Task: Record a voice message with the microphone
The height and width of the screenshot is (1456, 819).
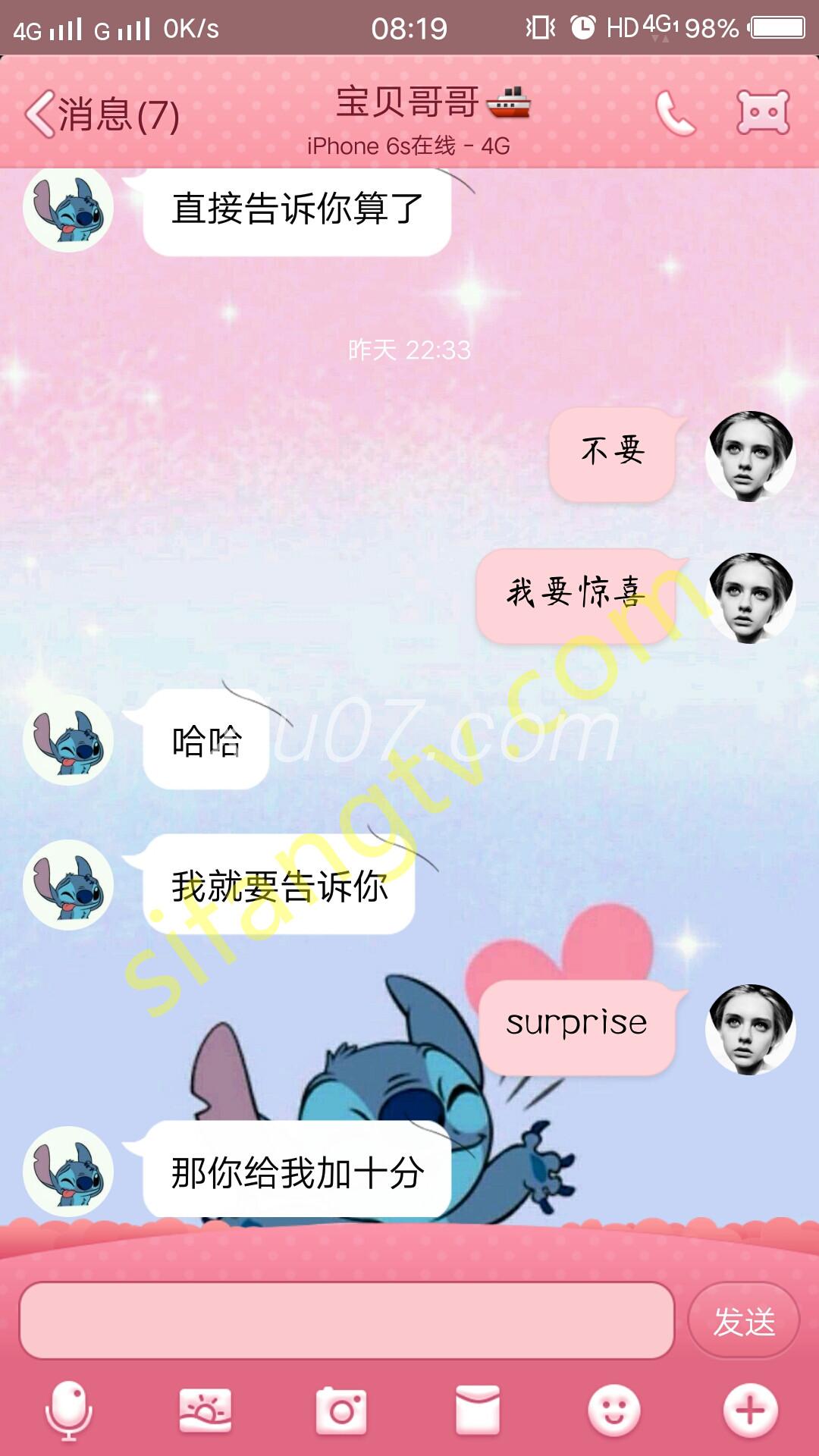Action: click(69, 1410)
